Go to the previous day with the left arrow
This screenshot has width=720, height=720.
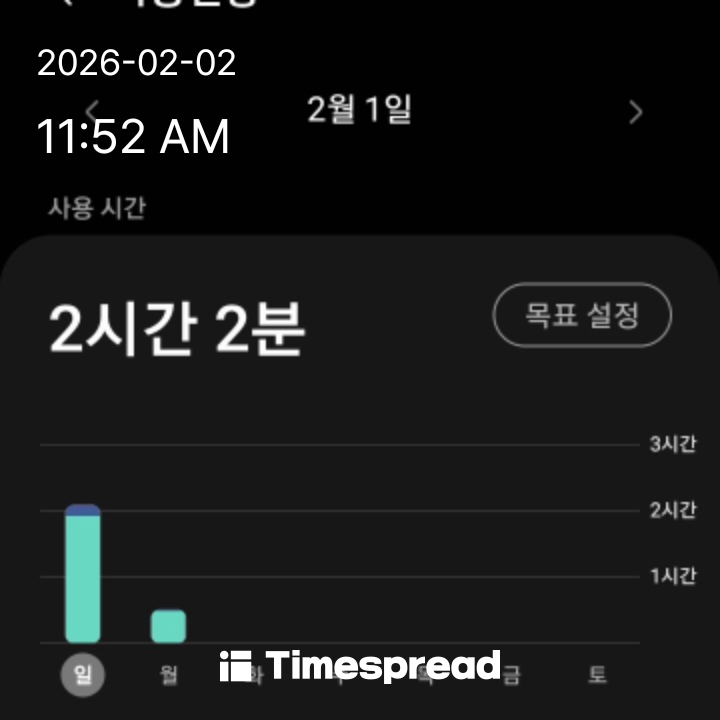pyautogui.click(x=92, y=110)
